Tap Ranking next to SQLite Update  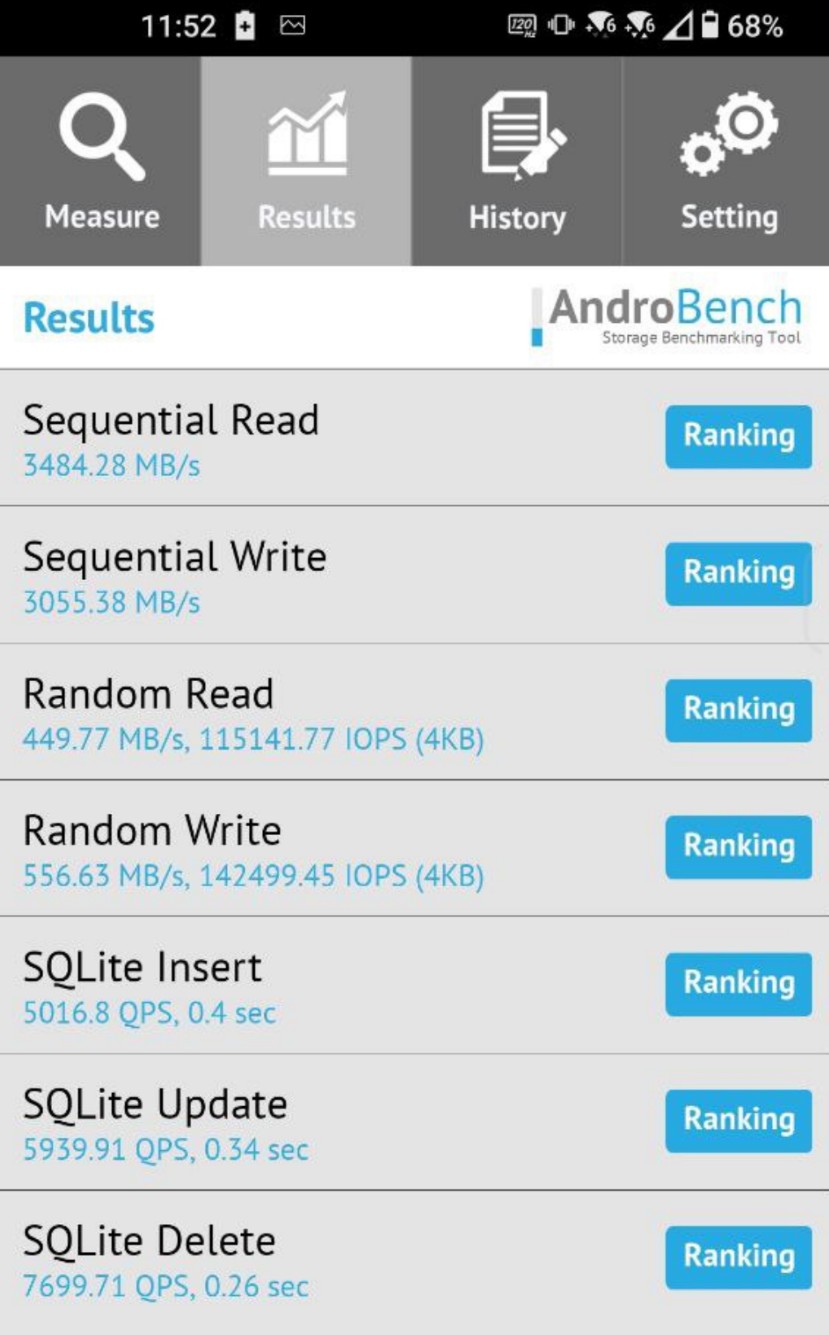(x=738, y=1121)
